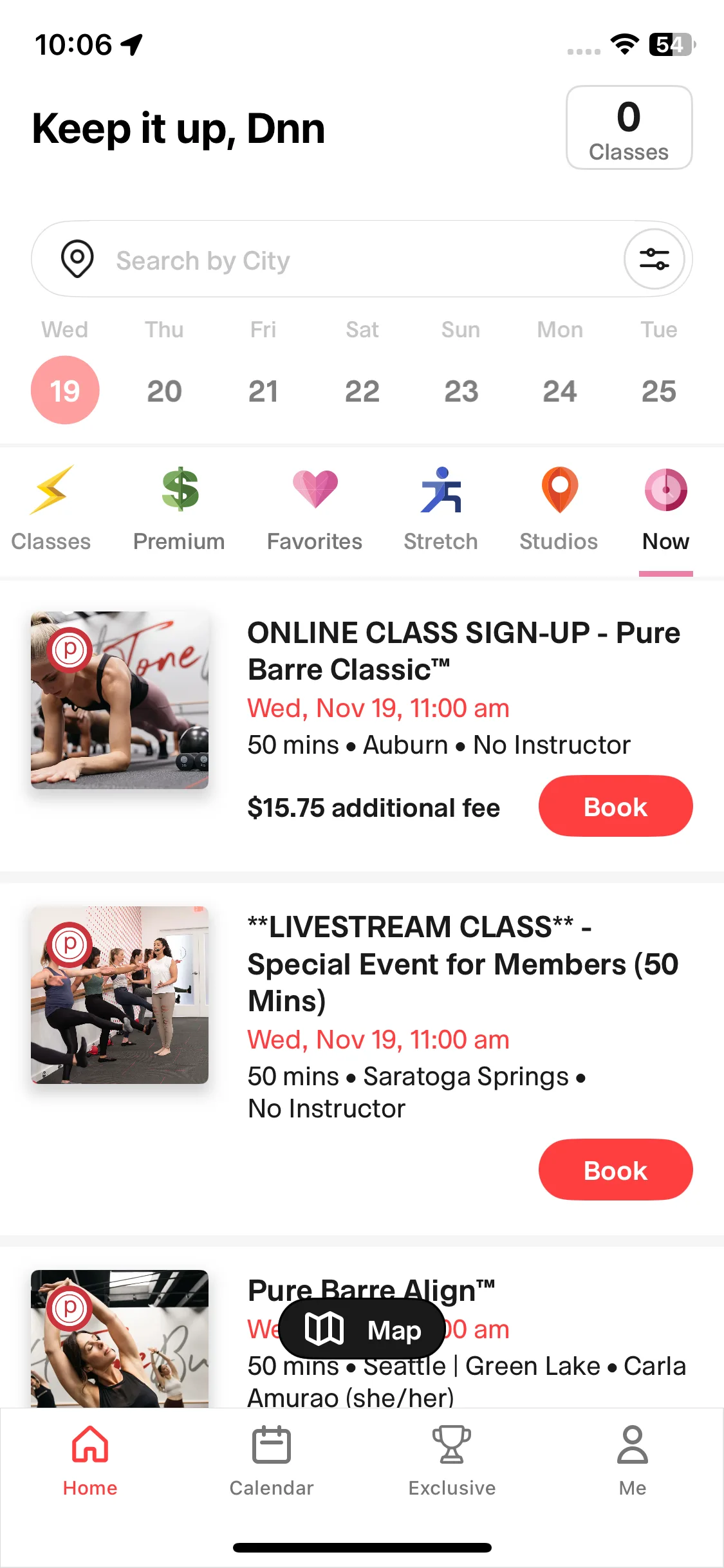Select Monday the 24th
This screenshot has height=1568, width=724.
coord(560,391)
